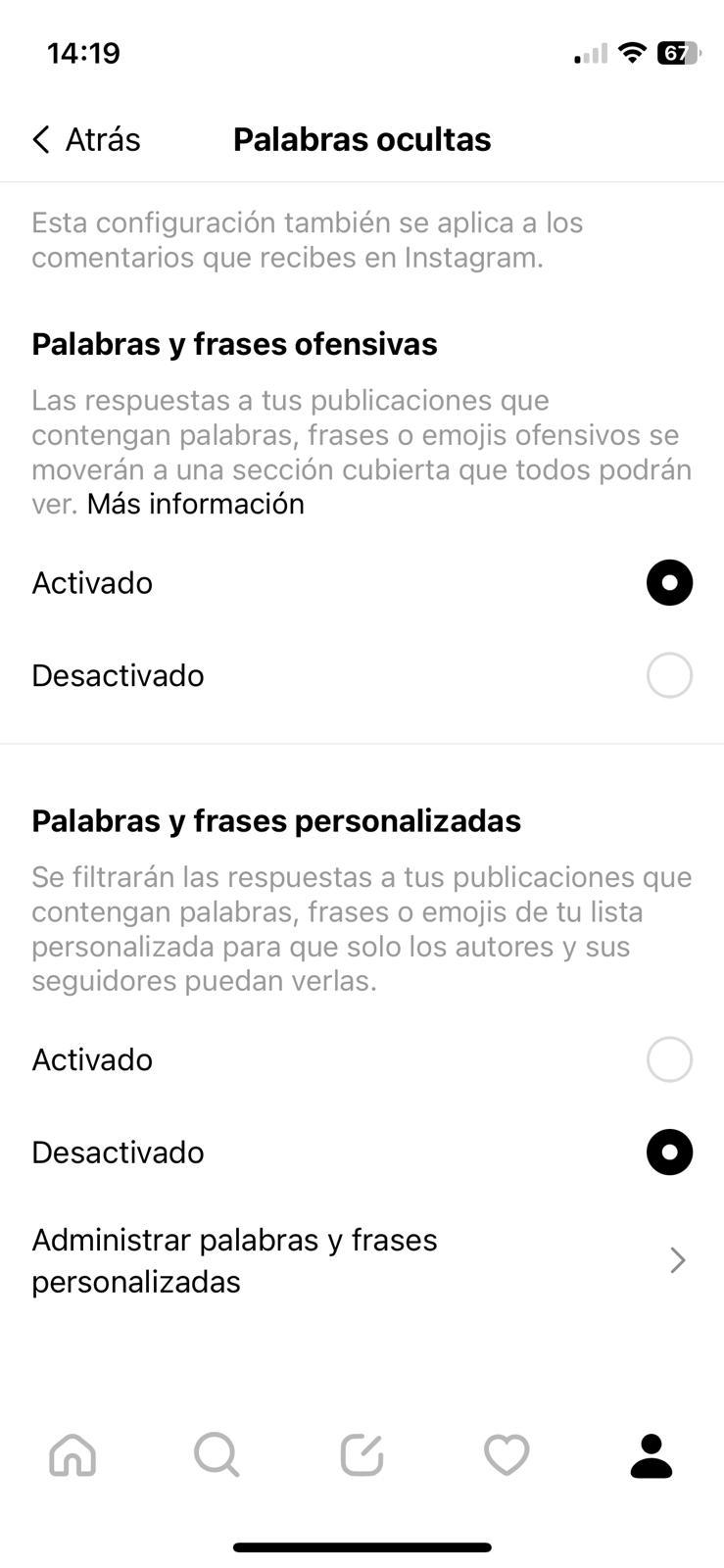Screen dimensions: 724x1568
Task: Select the Search magnifier icon
Action: (x=217, y=1455)
